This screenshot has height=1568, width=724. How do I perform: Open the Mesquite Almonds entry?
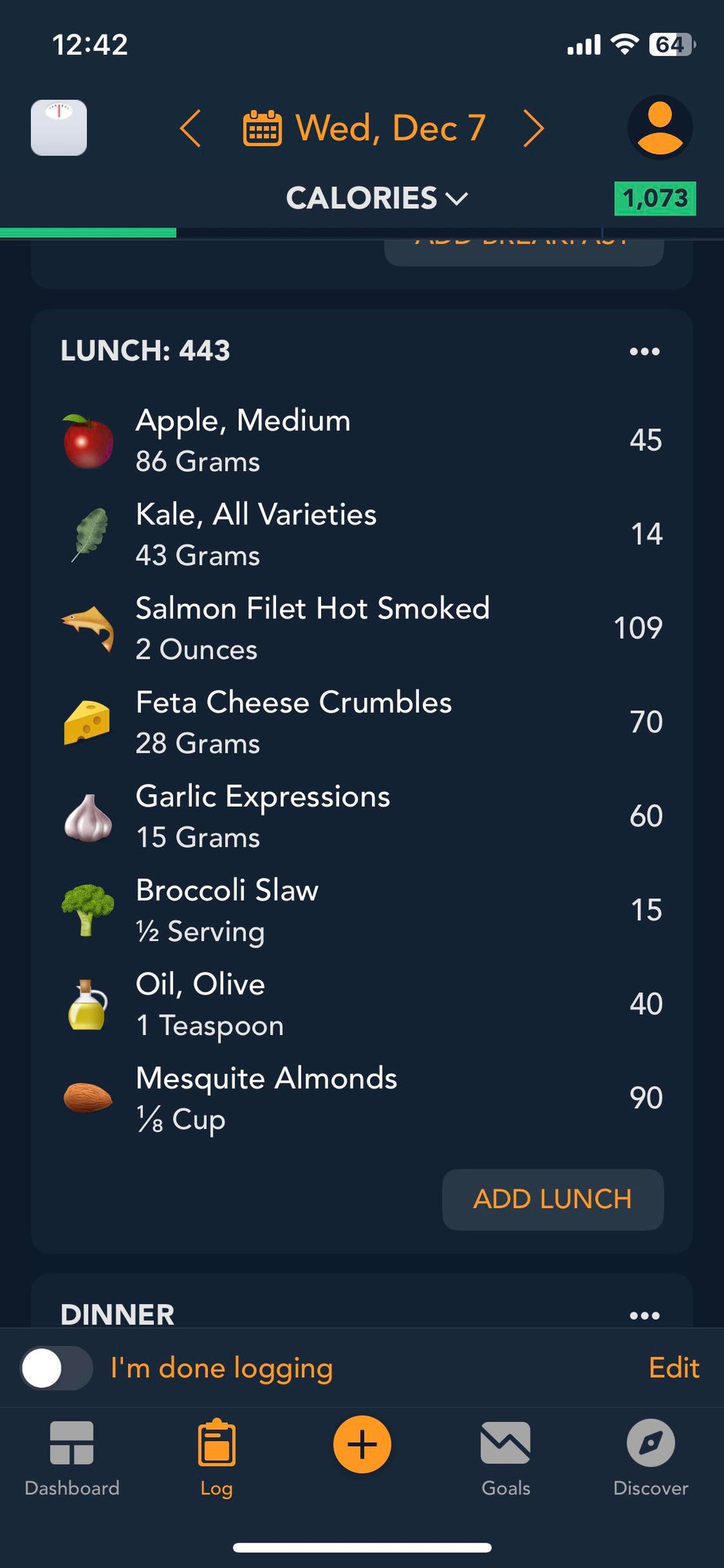coord(362,1097)
